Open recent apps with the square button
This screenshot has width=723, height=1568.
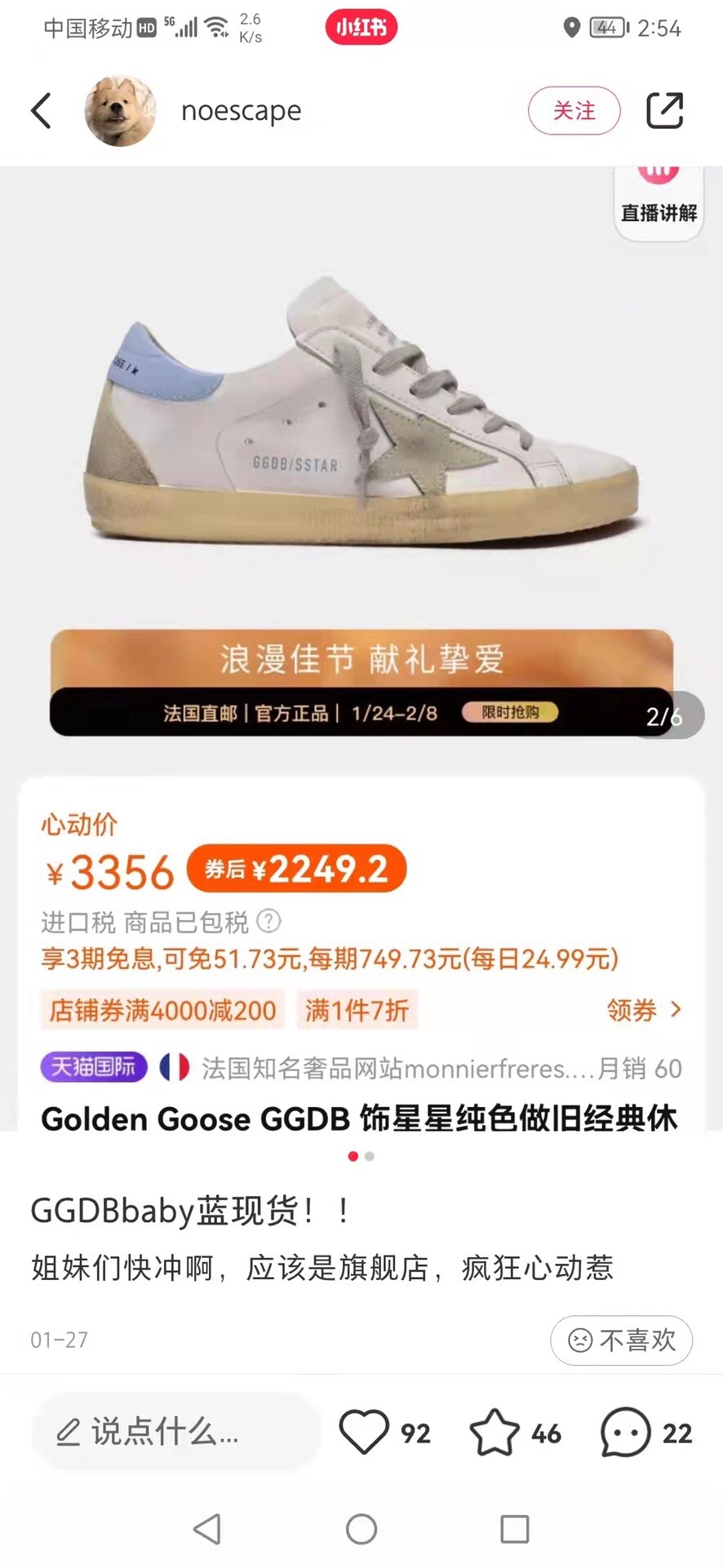point(514,1529)
